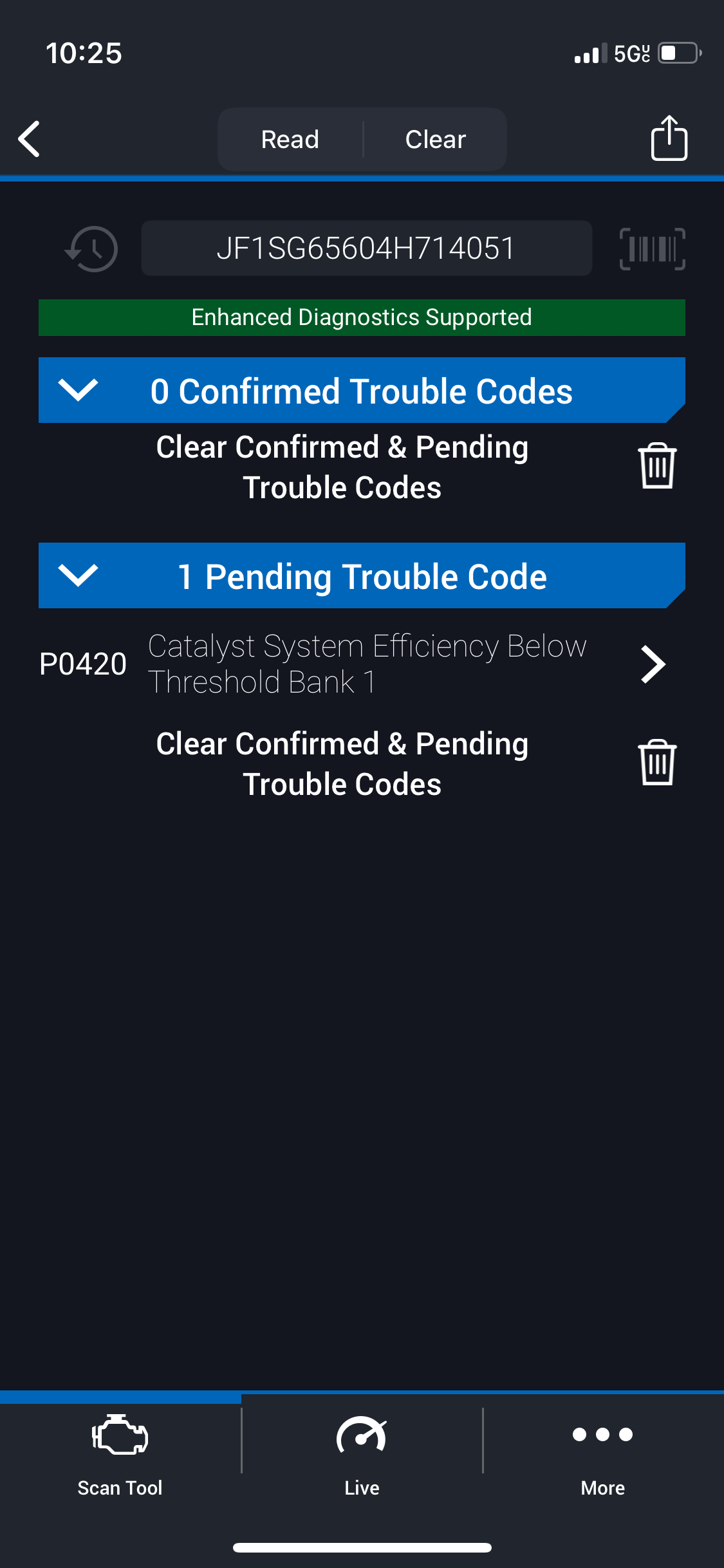Open VIN history clock icon
The image size is (724, 1568).
coord(91,248)
